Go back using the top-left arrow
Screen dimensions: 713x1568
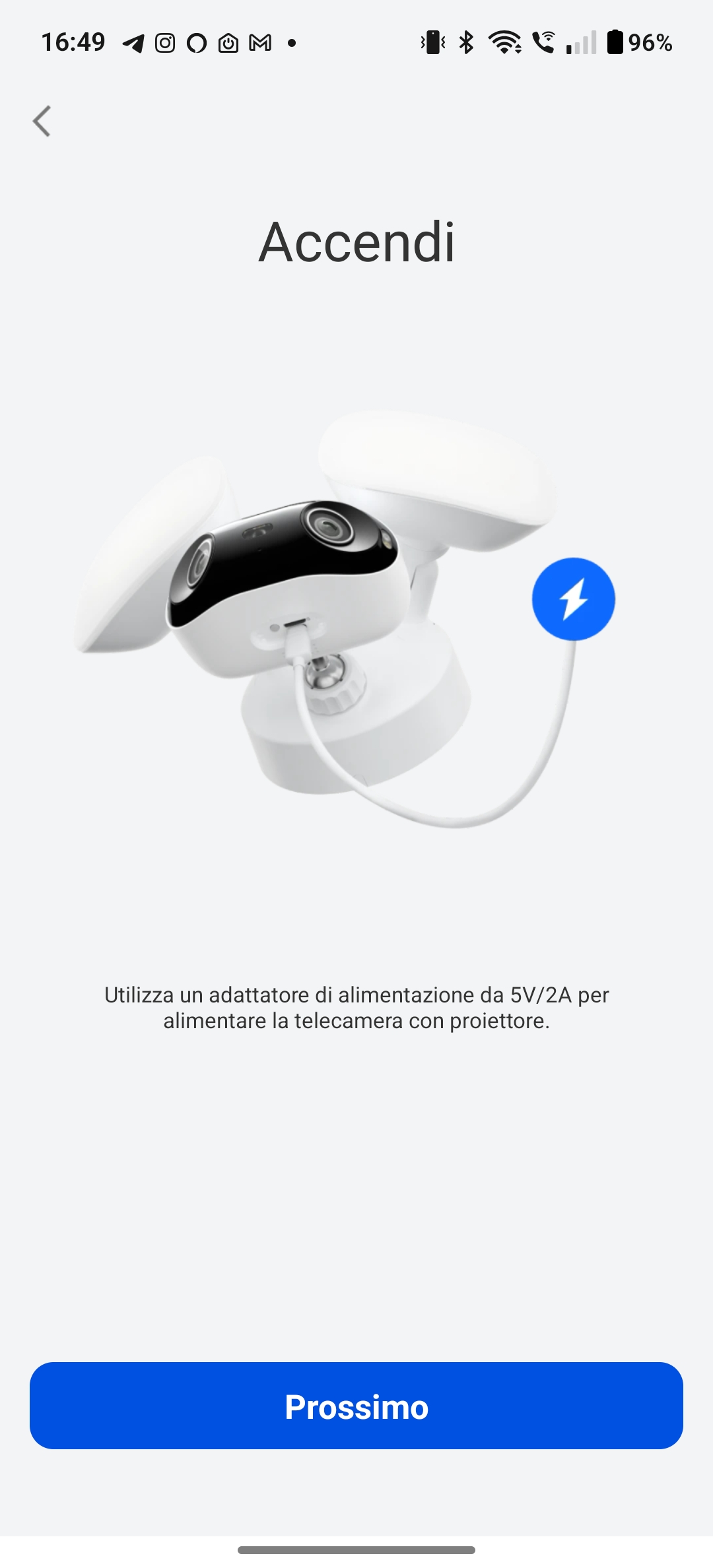pyautogui.click(x=42, y=121)
